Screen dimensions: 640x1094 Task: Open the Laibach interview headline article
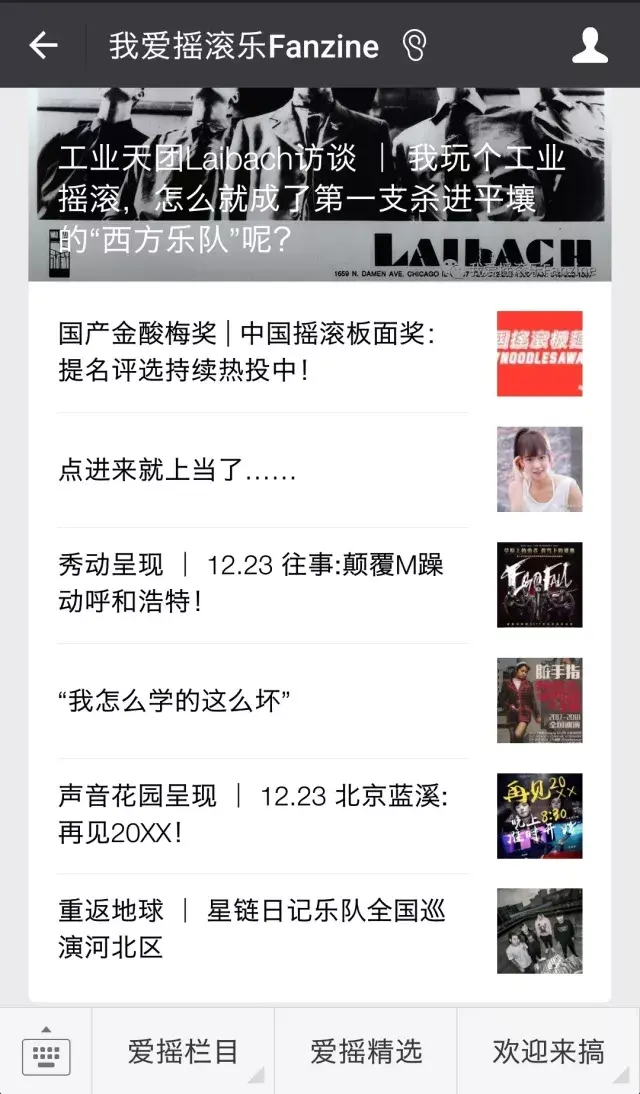click(x=320, y=184)
